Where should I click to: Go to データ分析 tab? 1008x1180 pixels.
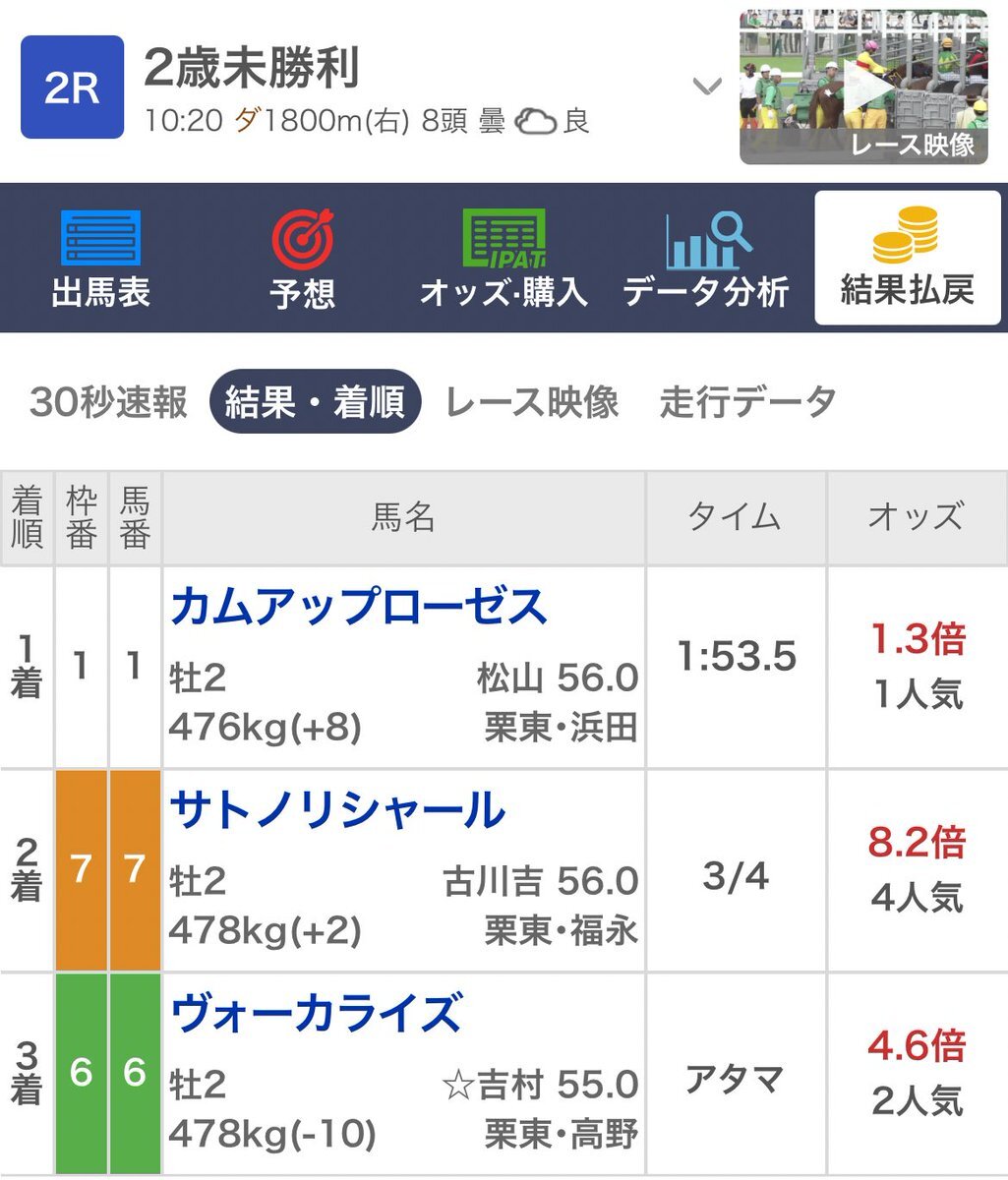[x=705, y=259]
